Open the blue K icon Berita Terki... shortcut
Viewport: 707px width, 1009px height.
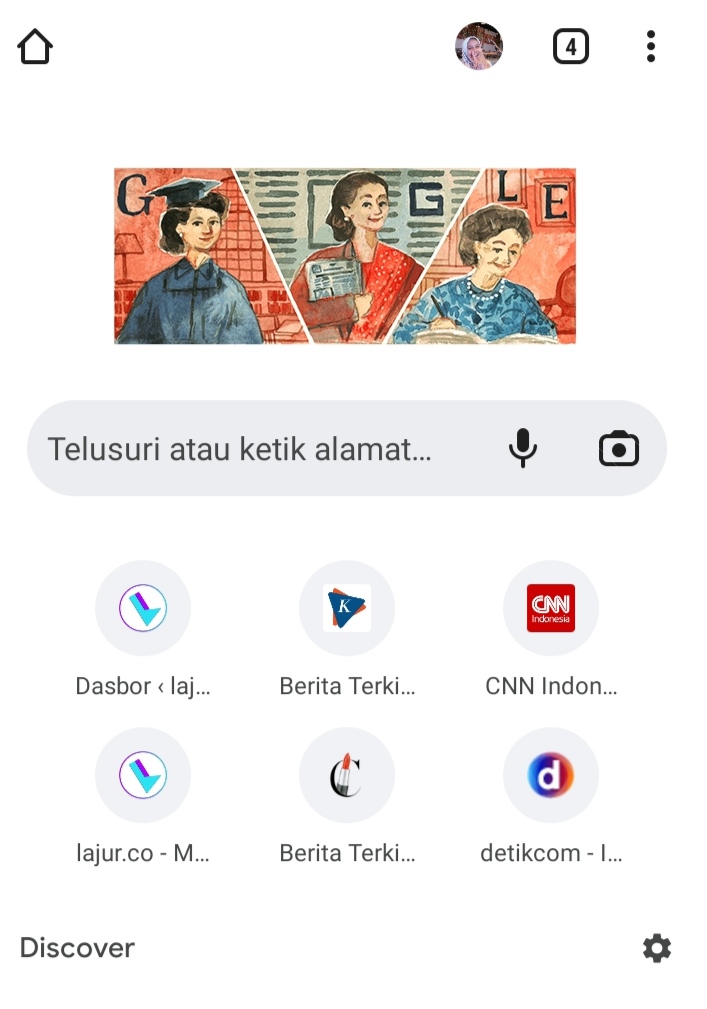[x=347, y=608]
